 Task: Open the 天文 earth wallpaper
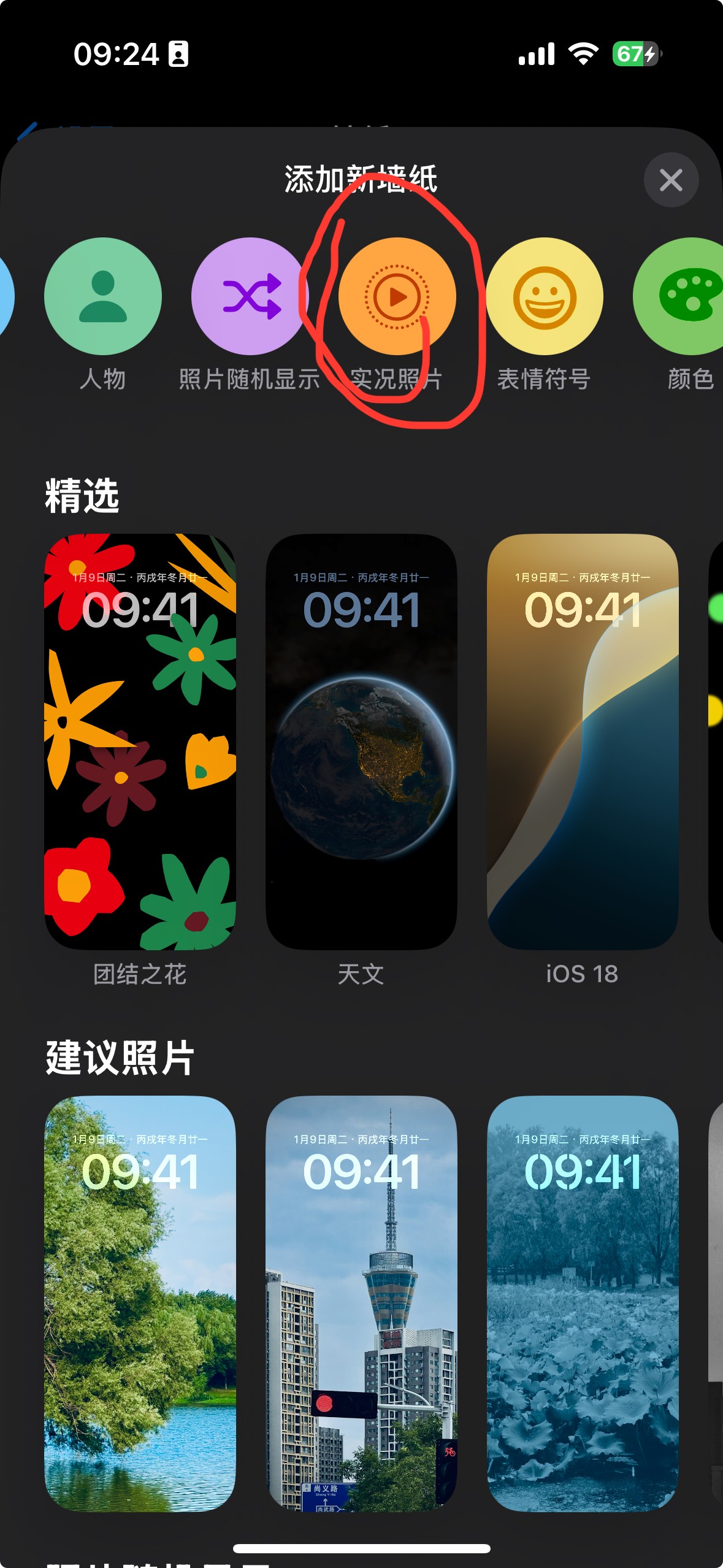361,741
